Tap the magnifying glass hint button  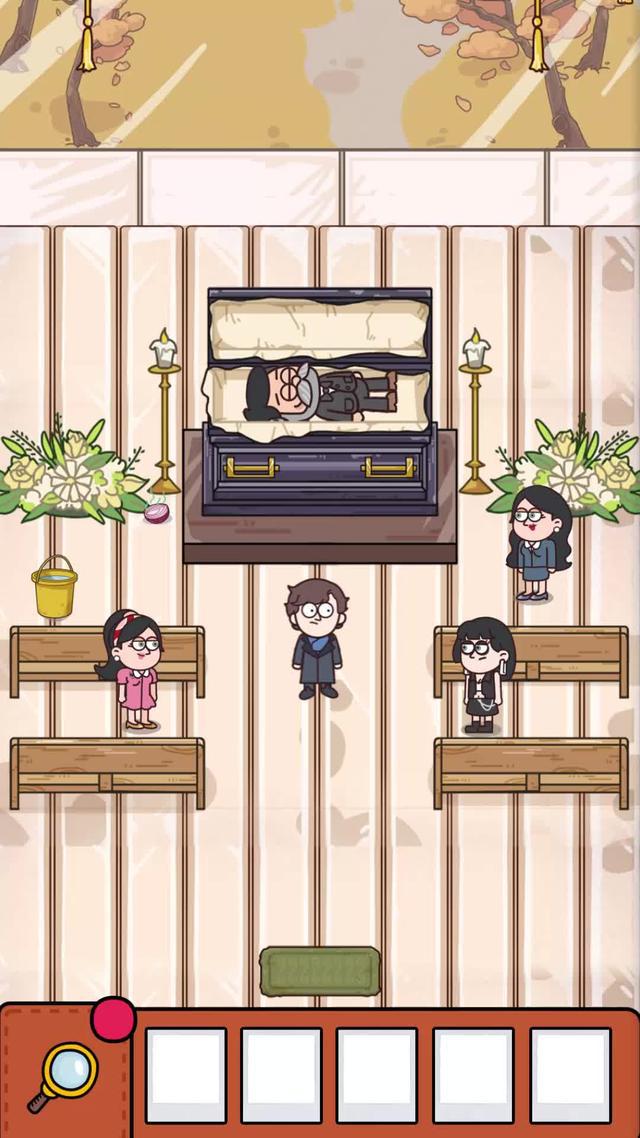(62, 1077)
